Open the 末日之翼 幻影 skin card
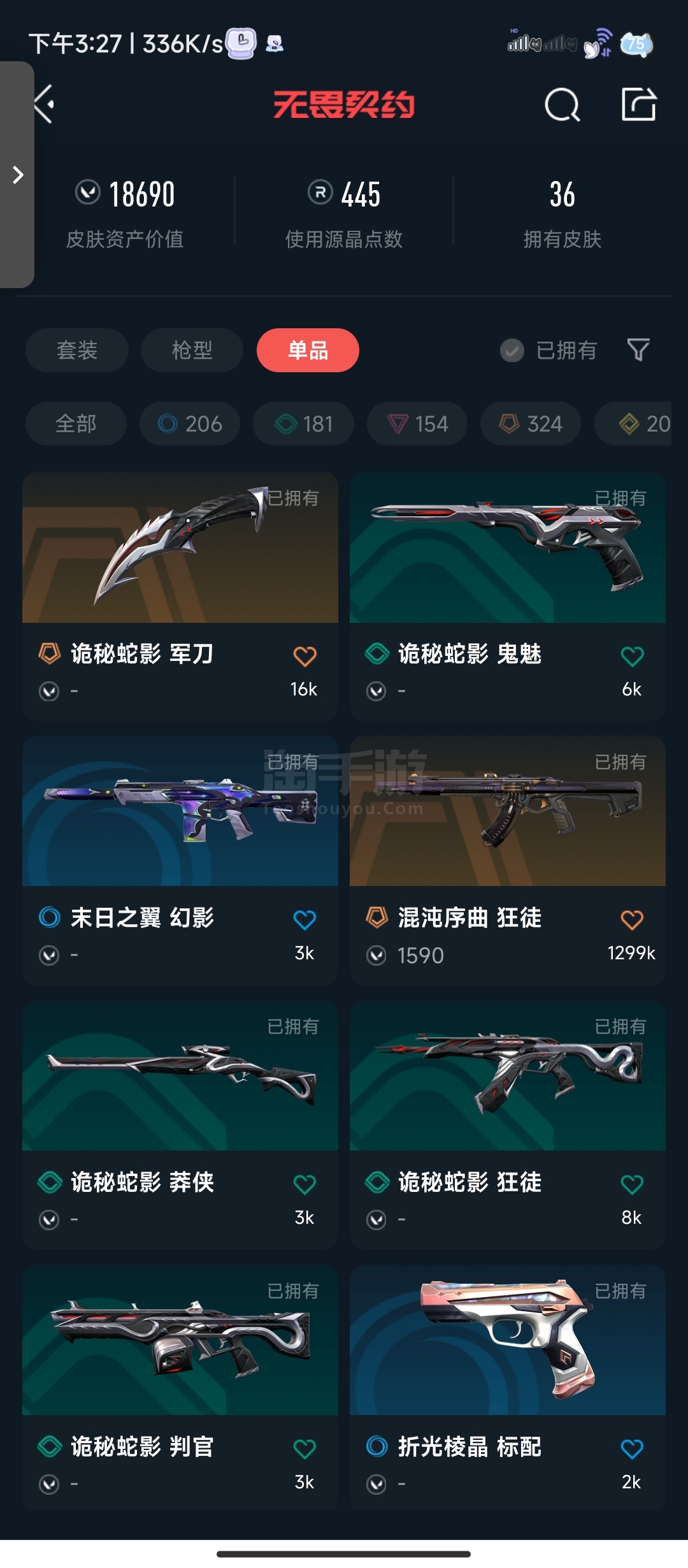Image resolution: width=688 pixels, height=1568 pixels. point(180,860)
